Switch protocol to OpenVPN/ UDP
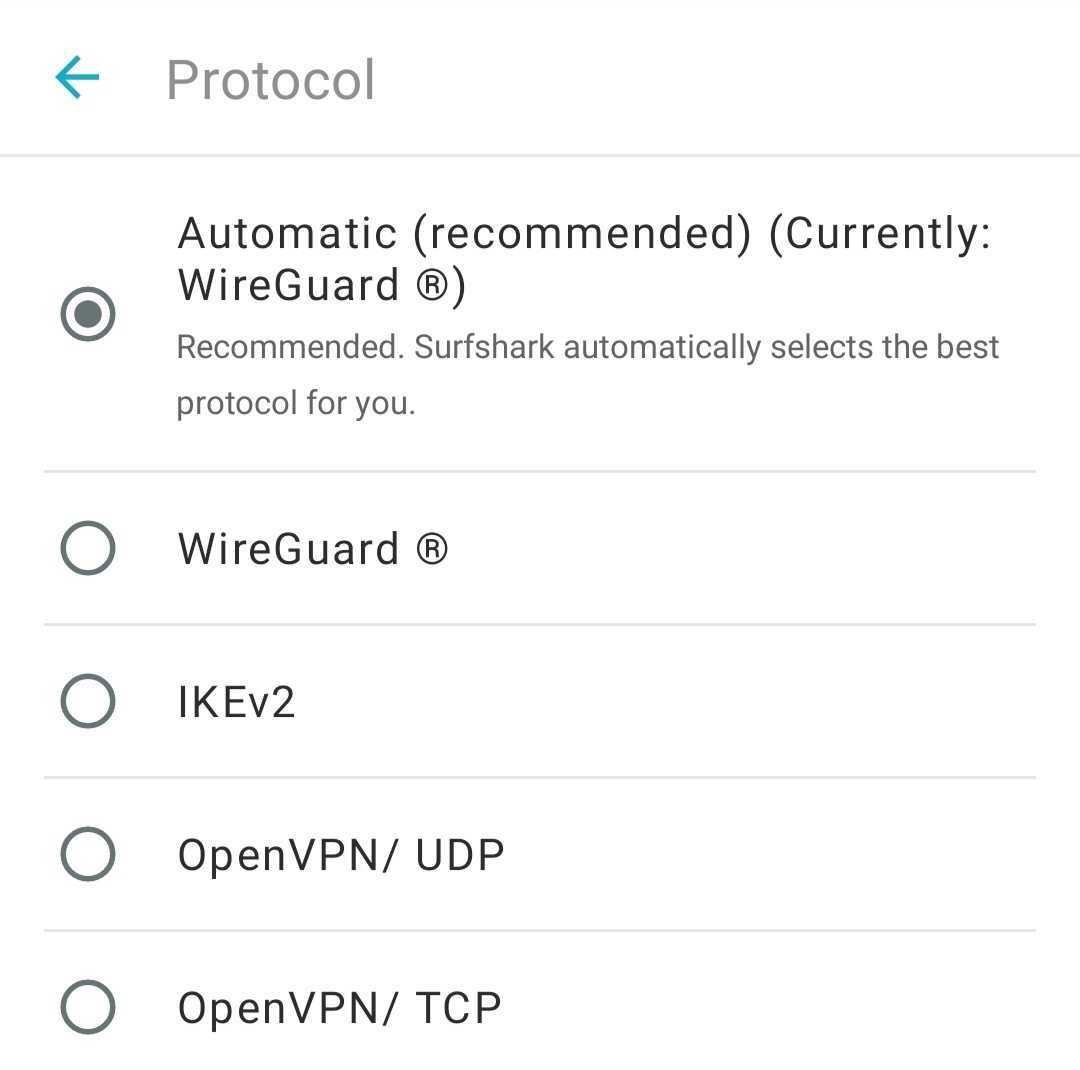 [x=88, y=854]
